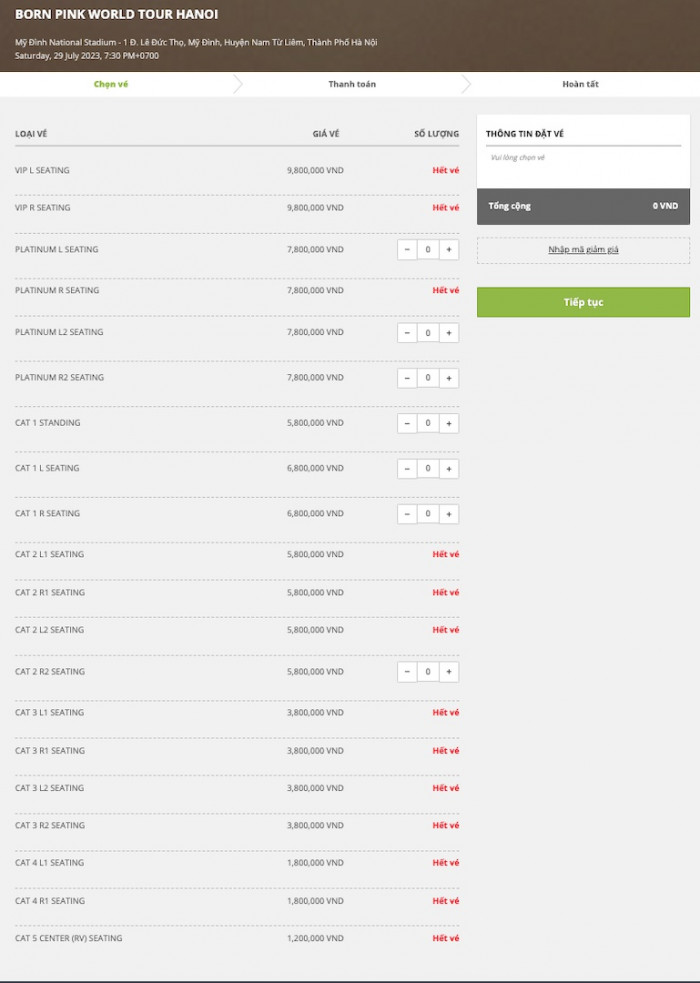Tap minus for PLATINUM L2 SEATING
The height and width of the screenshot is (983, 700).
coord(407,333)
